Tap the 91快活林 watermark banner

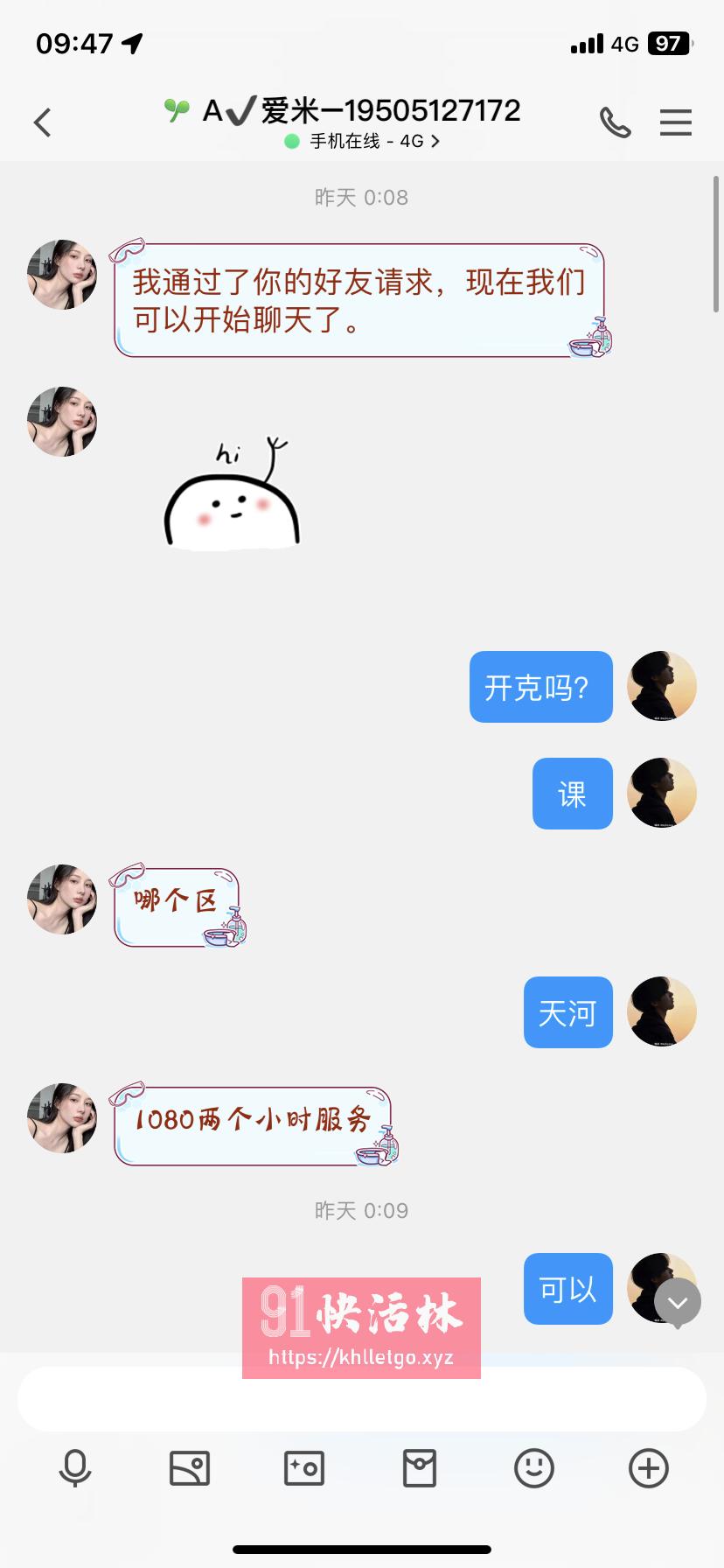pyautogui.click(x=360, y=1317)
